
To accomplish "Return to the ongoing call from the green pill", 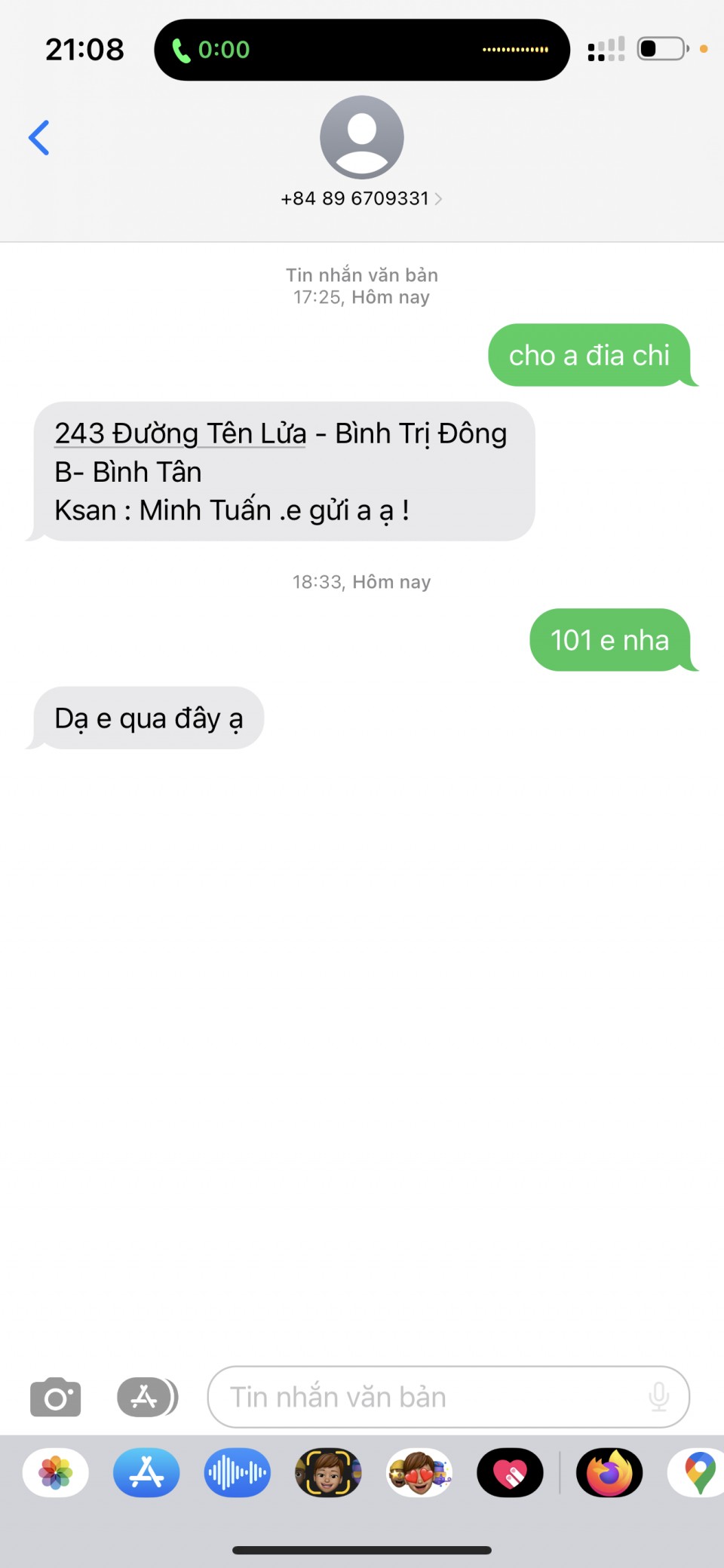I will coord(211,50).
